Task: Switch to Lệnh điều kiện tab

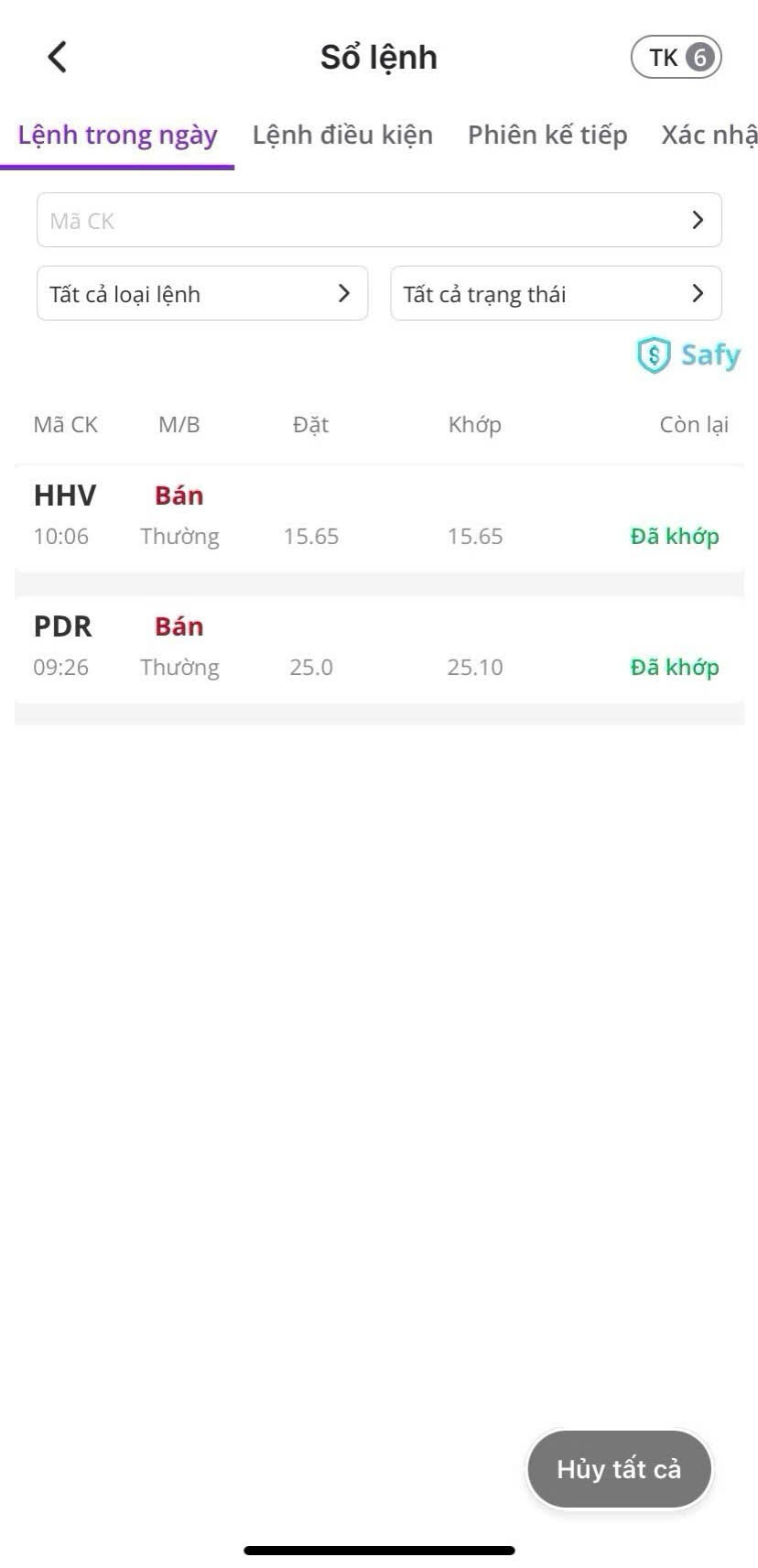Action: [x=342, y=136]
